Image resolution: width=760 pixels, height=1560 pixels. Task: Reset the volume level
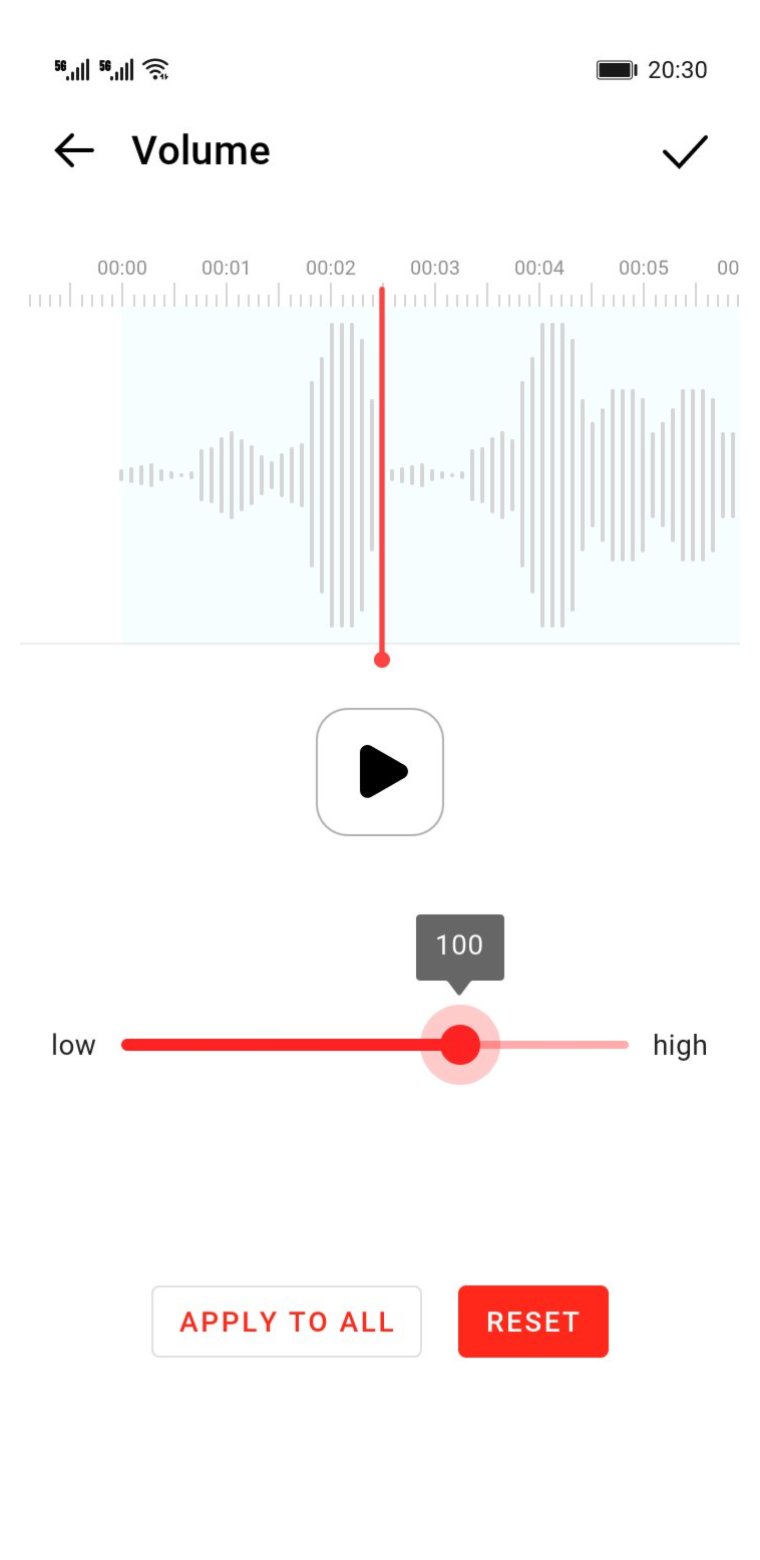click(x=533, y=1321)
